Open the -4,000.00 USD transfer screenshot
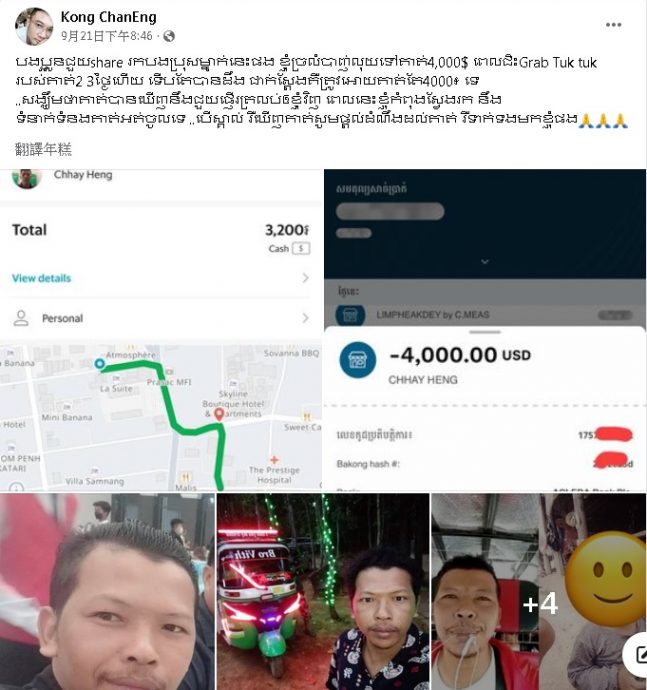Image resolution: width=647 pixels, height=690 pixels. (485, 330)
